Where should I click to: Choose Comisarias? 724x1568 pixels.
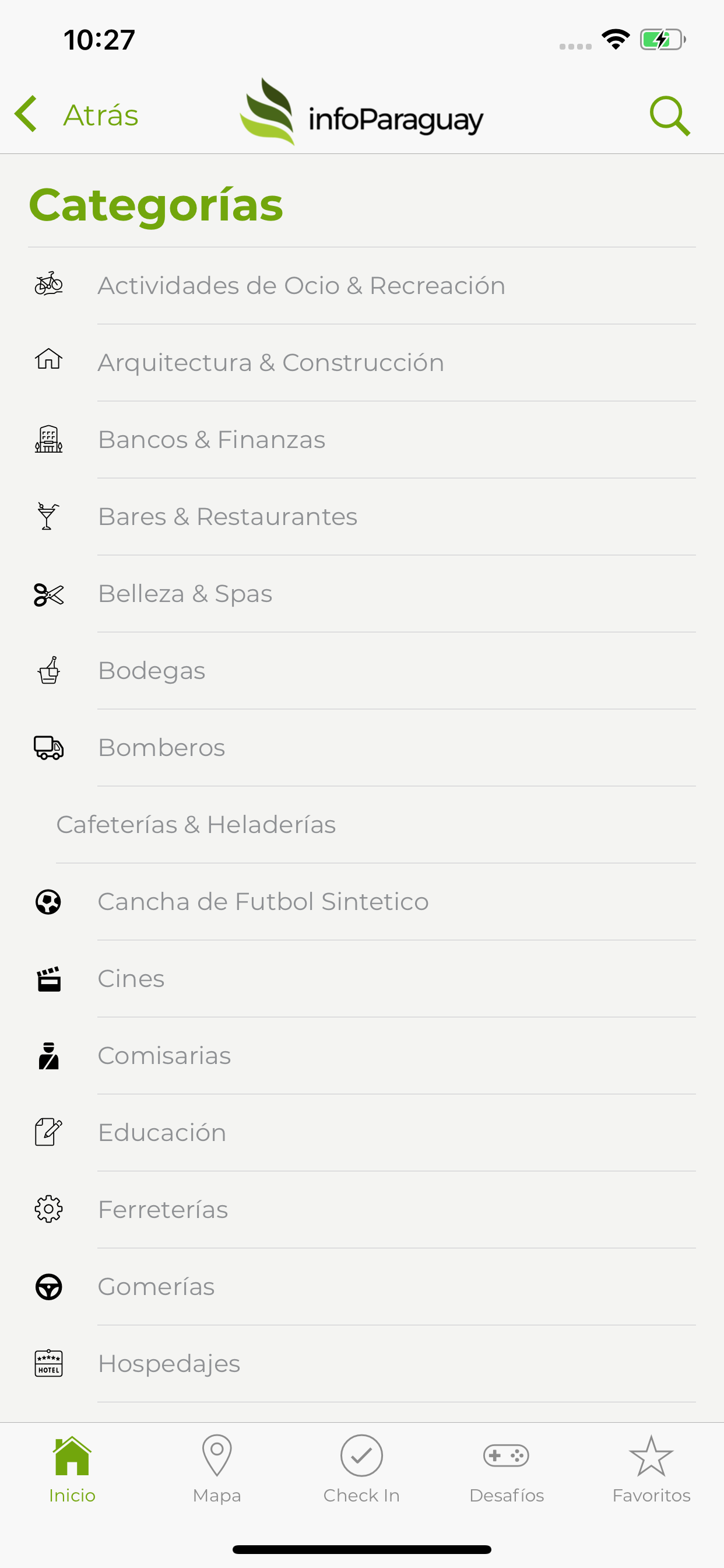click(362, 1055)
